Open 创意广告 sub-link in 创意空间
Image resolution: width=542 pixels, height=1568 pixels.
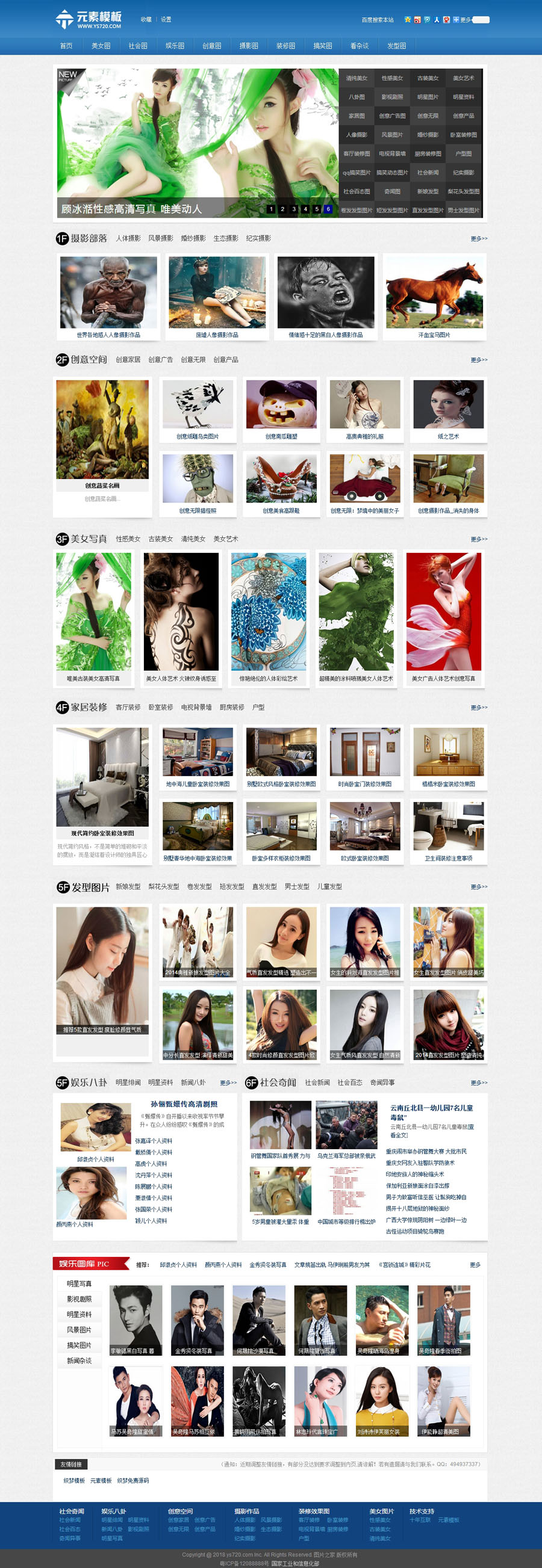(x=161, y=360)
